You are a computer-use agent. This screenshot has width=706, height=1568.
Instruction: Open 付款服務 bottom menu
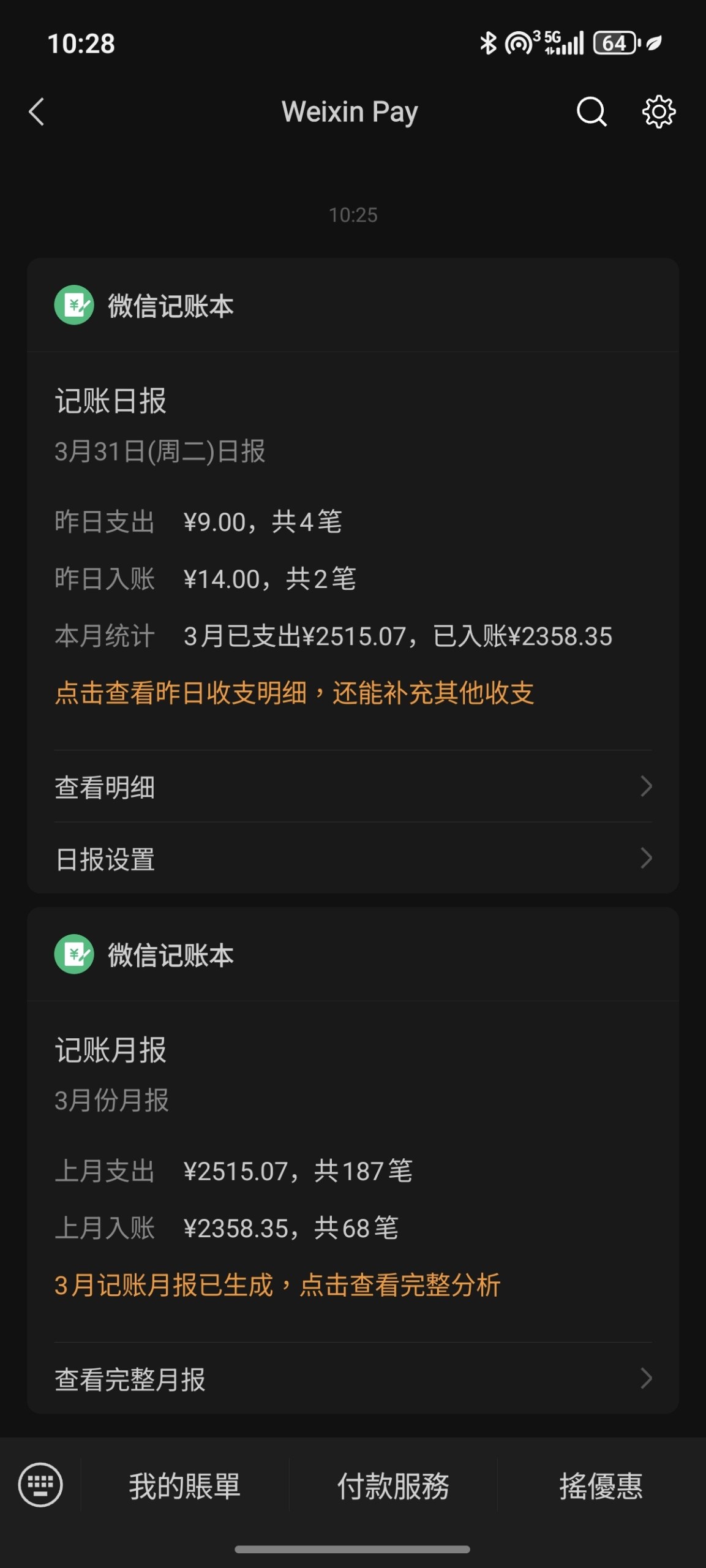click(393, 1486)
